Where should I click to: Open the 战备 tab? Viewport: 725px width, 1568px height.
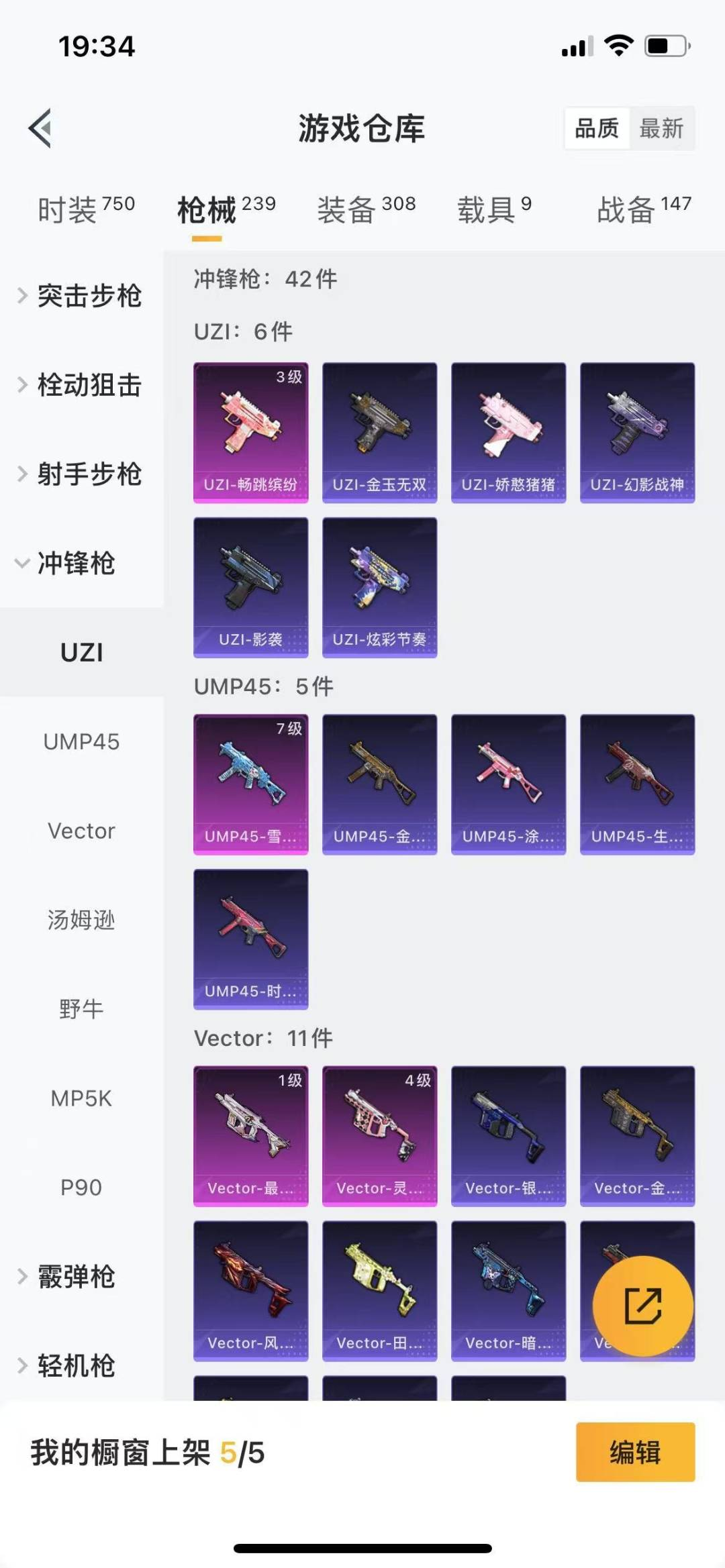pyautogui.click(x=644, y=209)
